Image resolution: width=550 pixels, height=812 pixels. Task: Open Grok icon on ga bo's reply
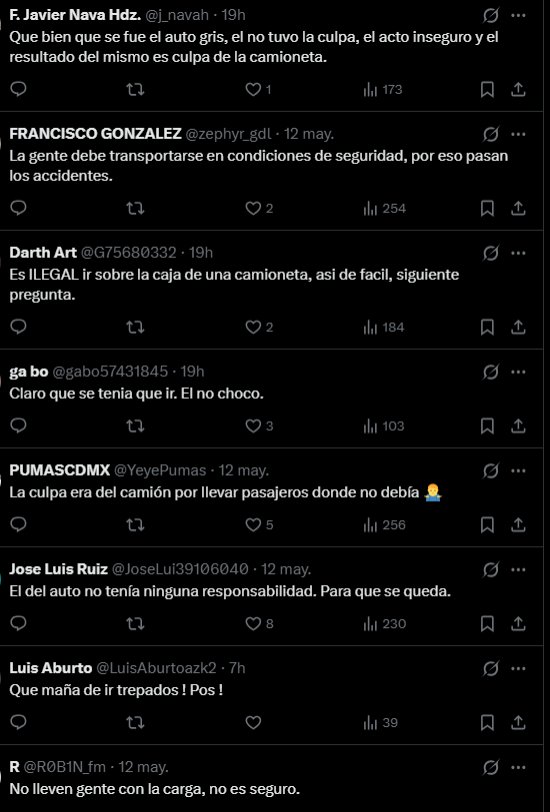click(x=490, y=372)
